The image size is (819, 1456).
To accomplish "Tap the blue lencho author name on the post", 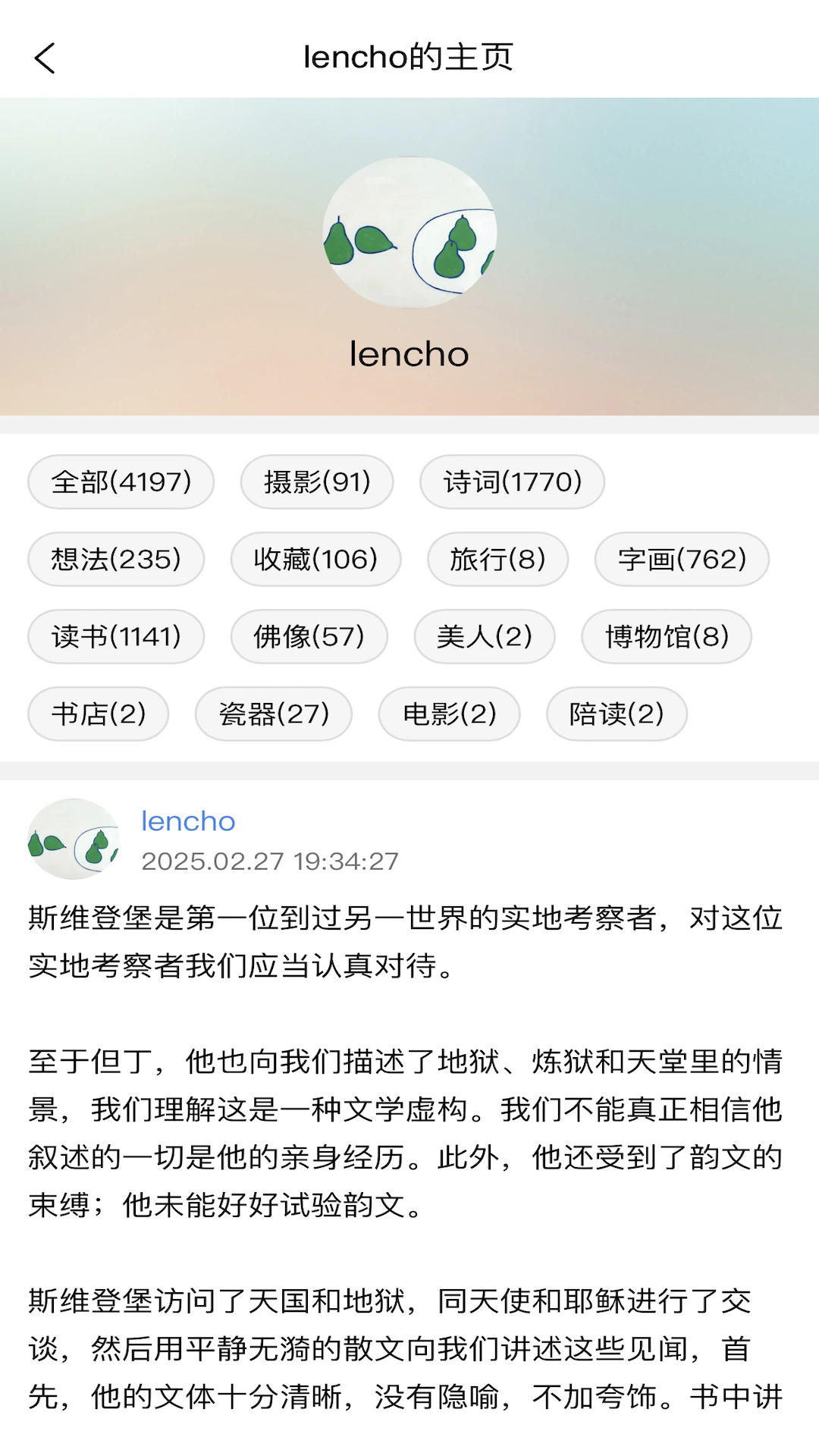I will tap(188, 821).
